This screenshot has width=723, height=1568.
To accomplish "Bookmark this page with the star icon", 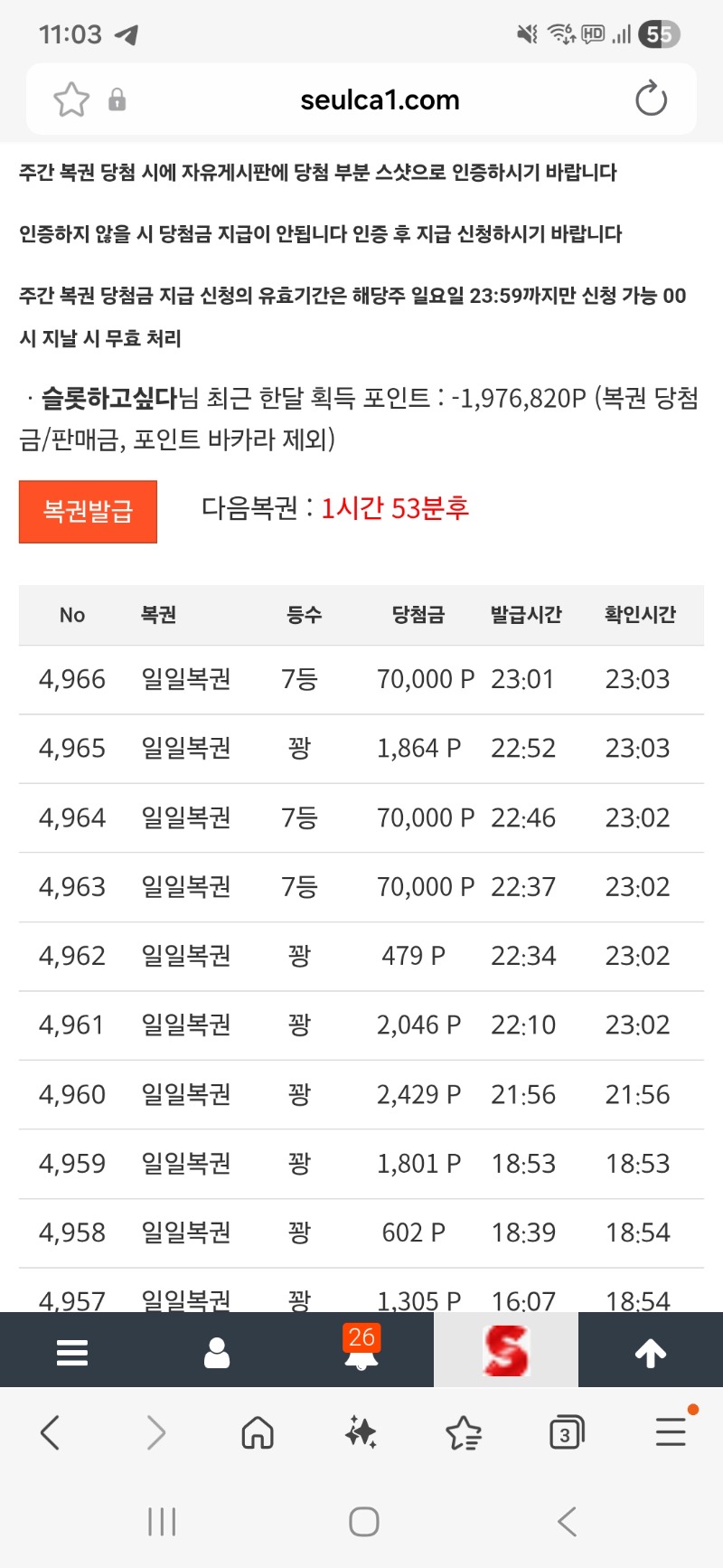I will pyautogui.click(x=71, y=99).
